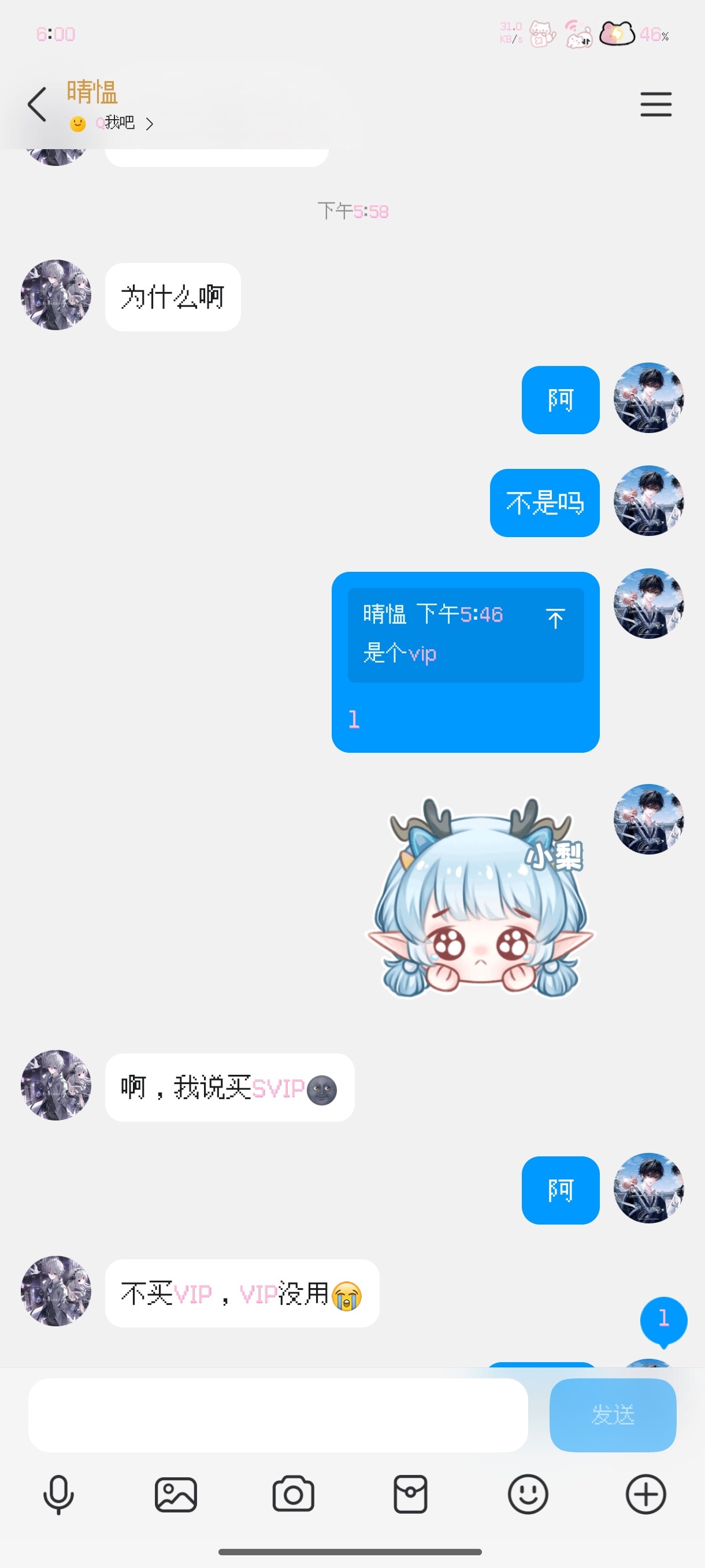Open the plus more options panel
Viewport: 705px width, 1568px height.
pyautogui.click(x=645, y=1495)
